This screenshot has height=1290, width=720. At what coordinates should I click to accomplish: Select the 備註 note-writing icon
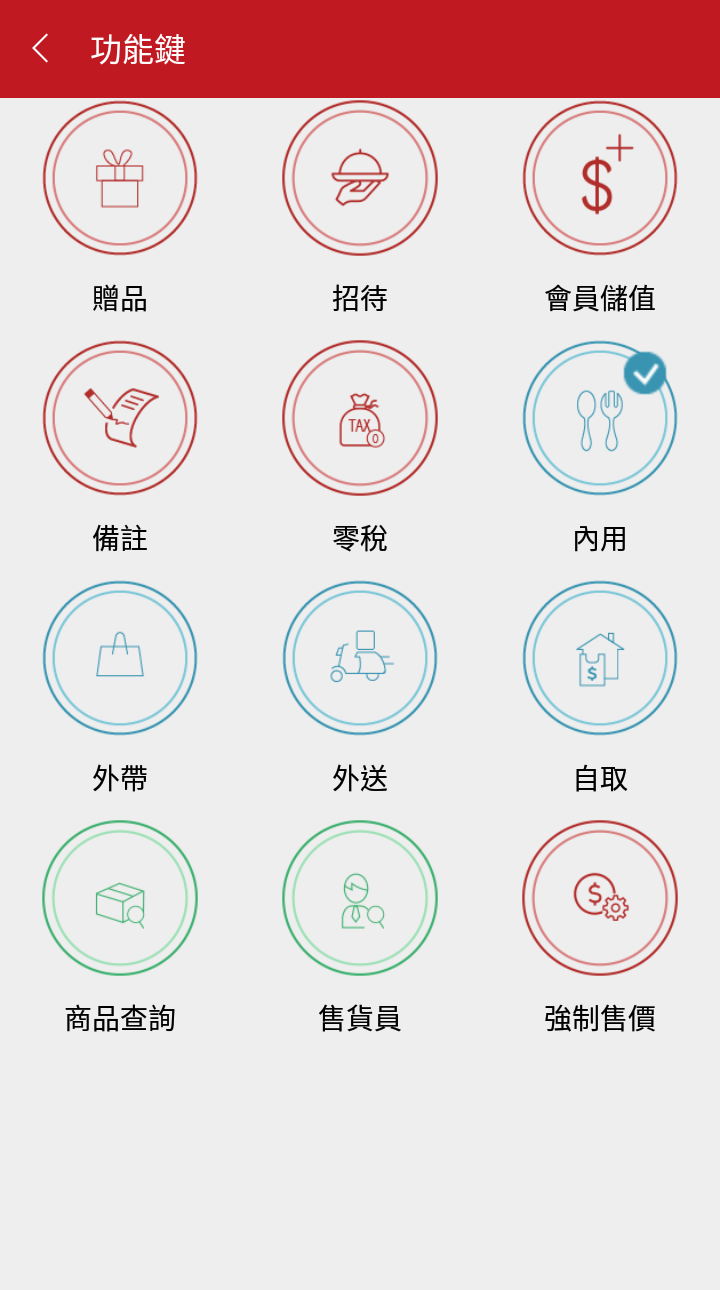click(120, 417)
